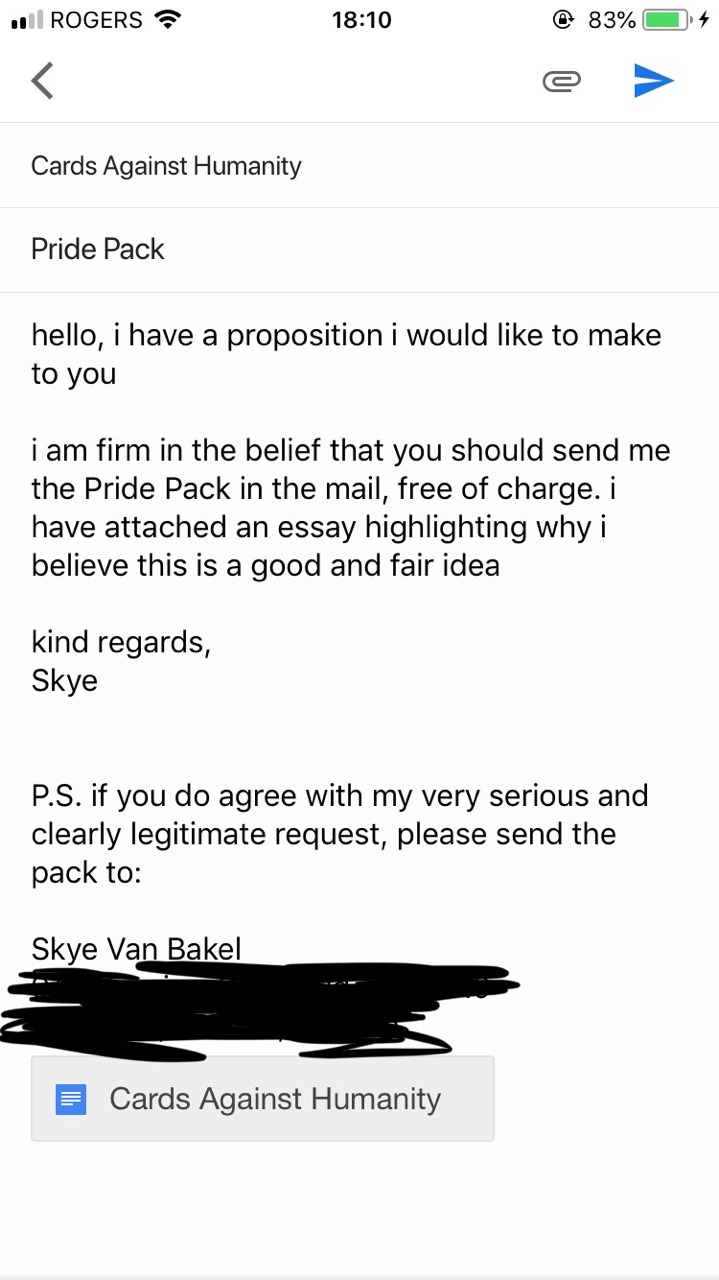Attach a file with the paperclip icon
The image size is (719, 1280).
561,81
